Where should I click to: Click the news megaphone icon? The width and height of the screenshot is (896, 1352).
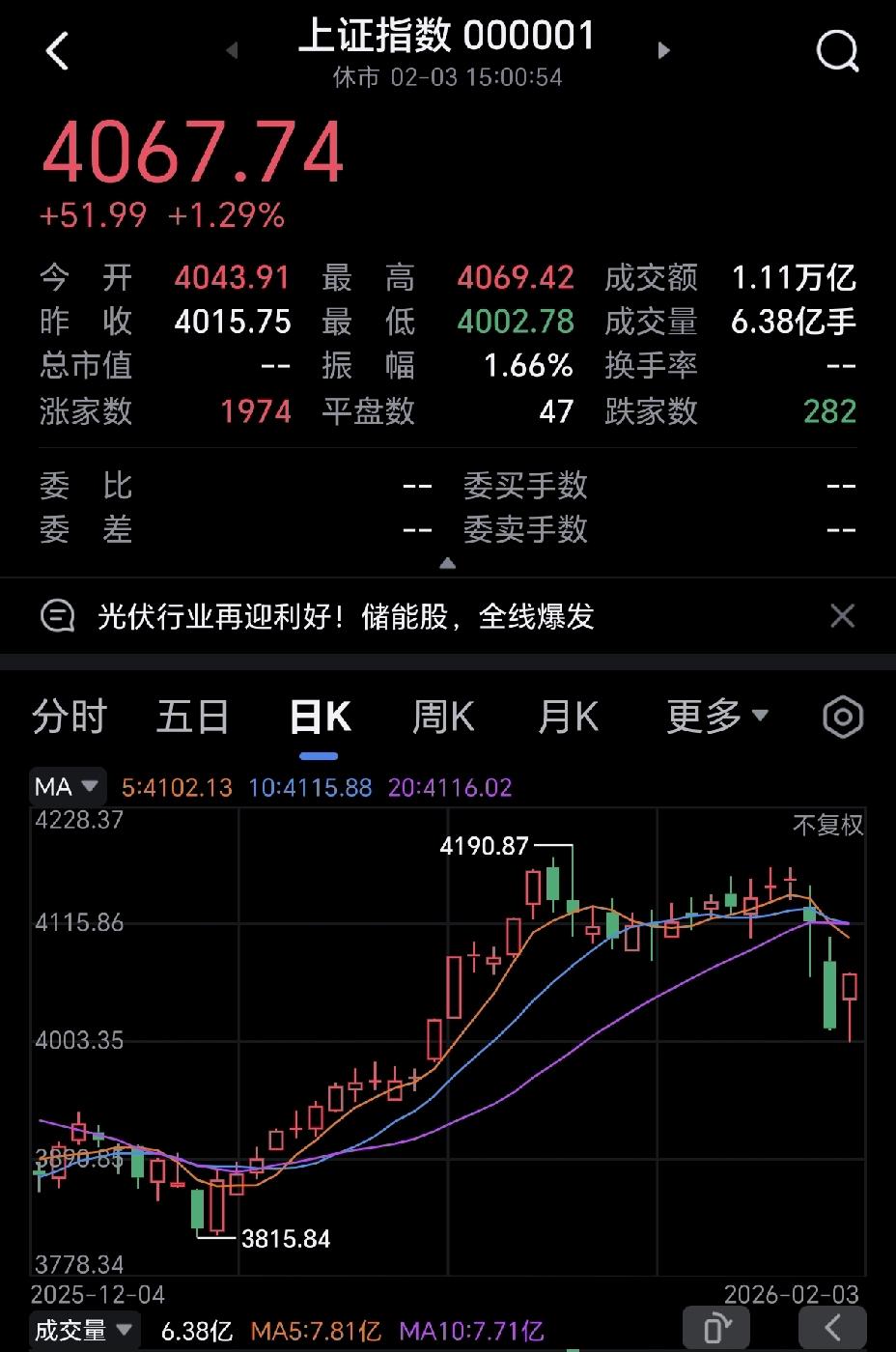(x=59, y=615)
